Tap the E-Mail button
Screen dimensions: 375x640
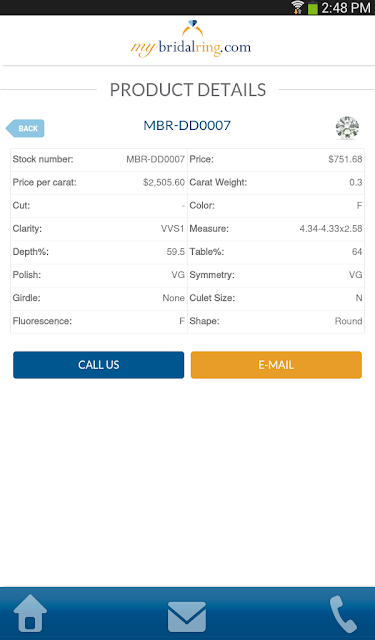pyautogui.click(x=276, y=365)
